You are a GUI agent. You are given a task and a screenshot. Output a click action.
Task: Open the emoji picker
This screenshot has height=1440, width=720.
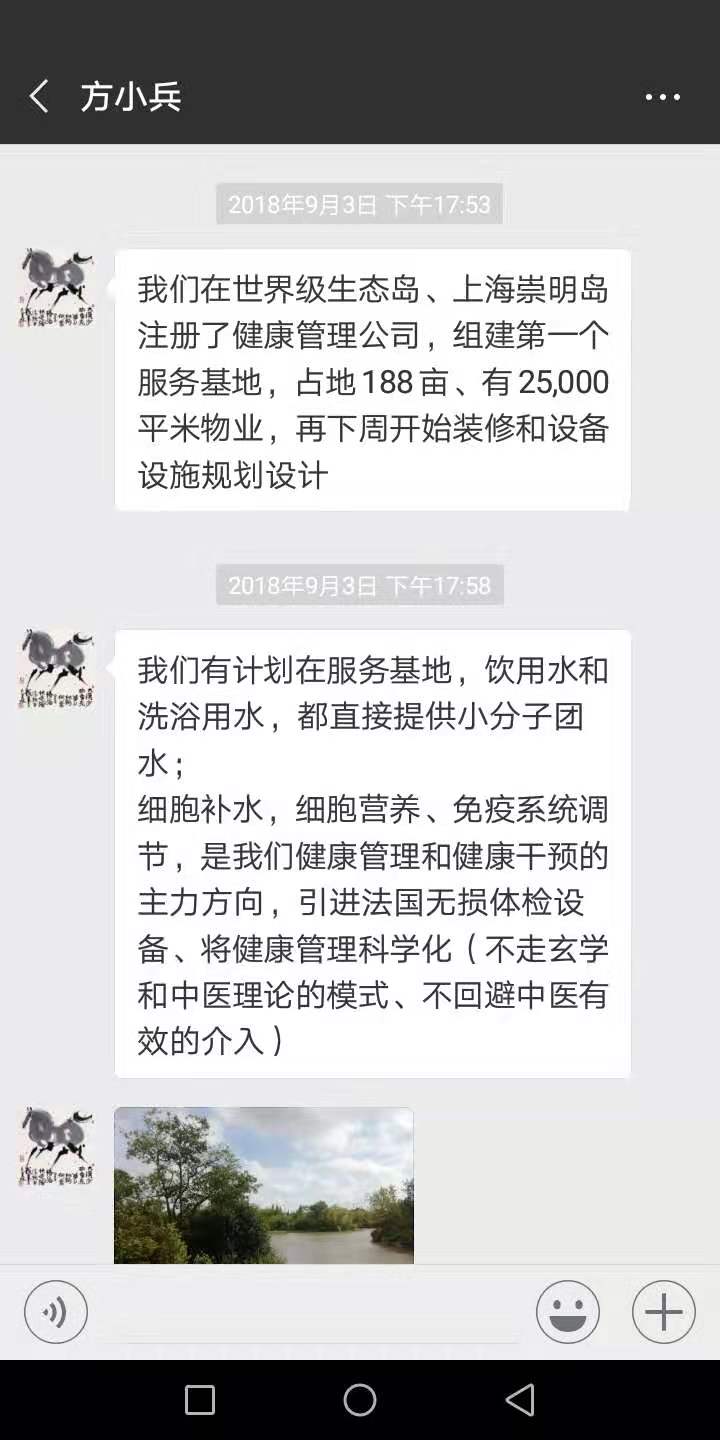tap(568, 1311)
